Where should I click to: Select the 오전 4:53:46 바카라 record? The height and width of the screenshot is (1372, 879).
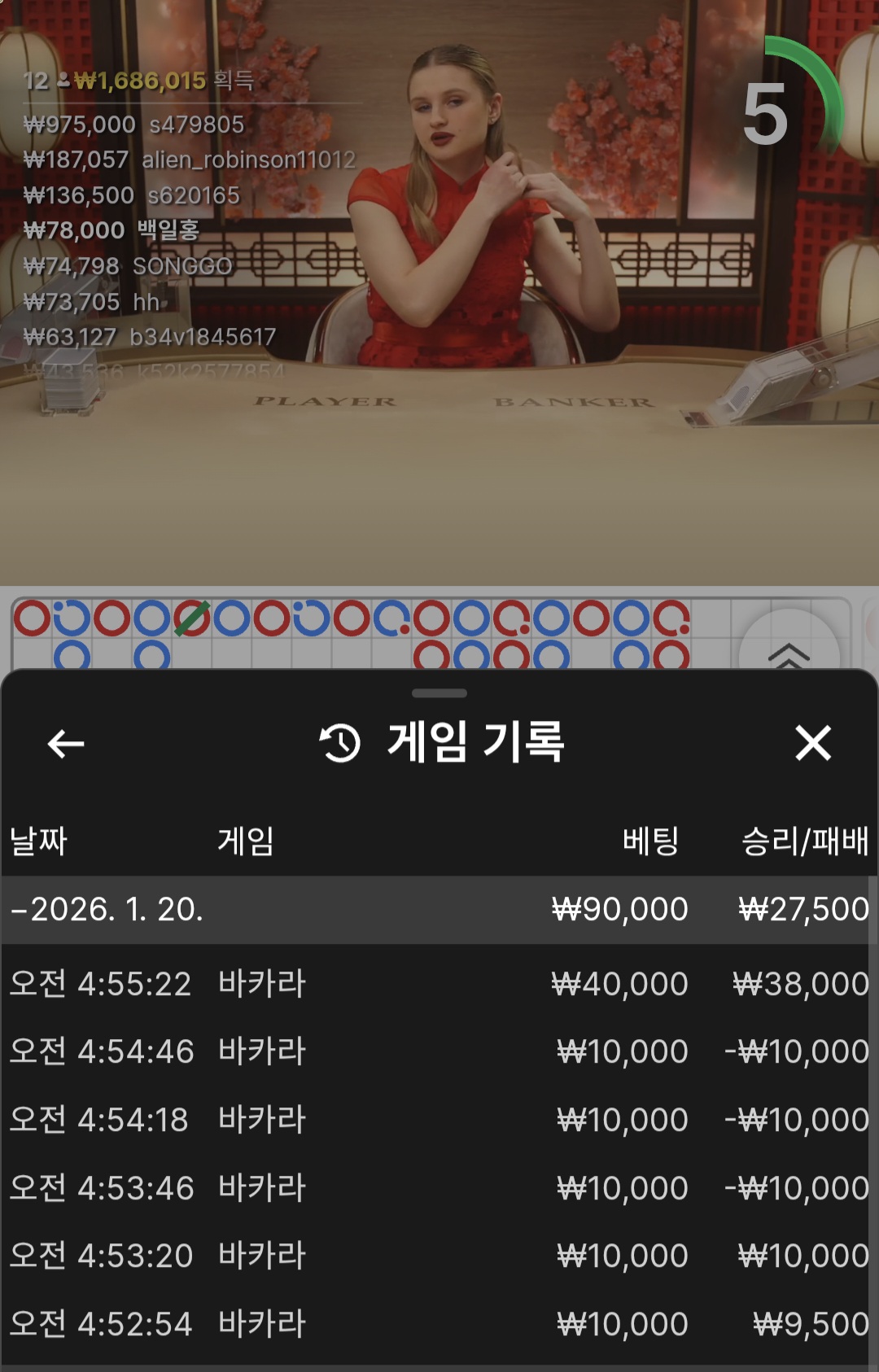click(438, 1188)
